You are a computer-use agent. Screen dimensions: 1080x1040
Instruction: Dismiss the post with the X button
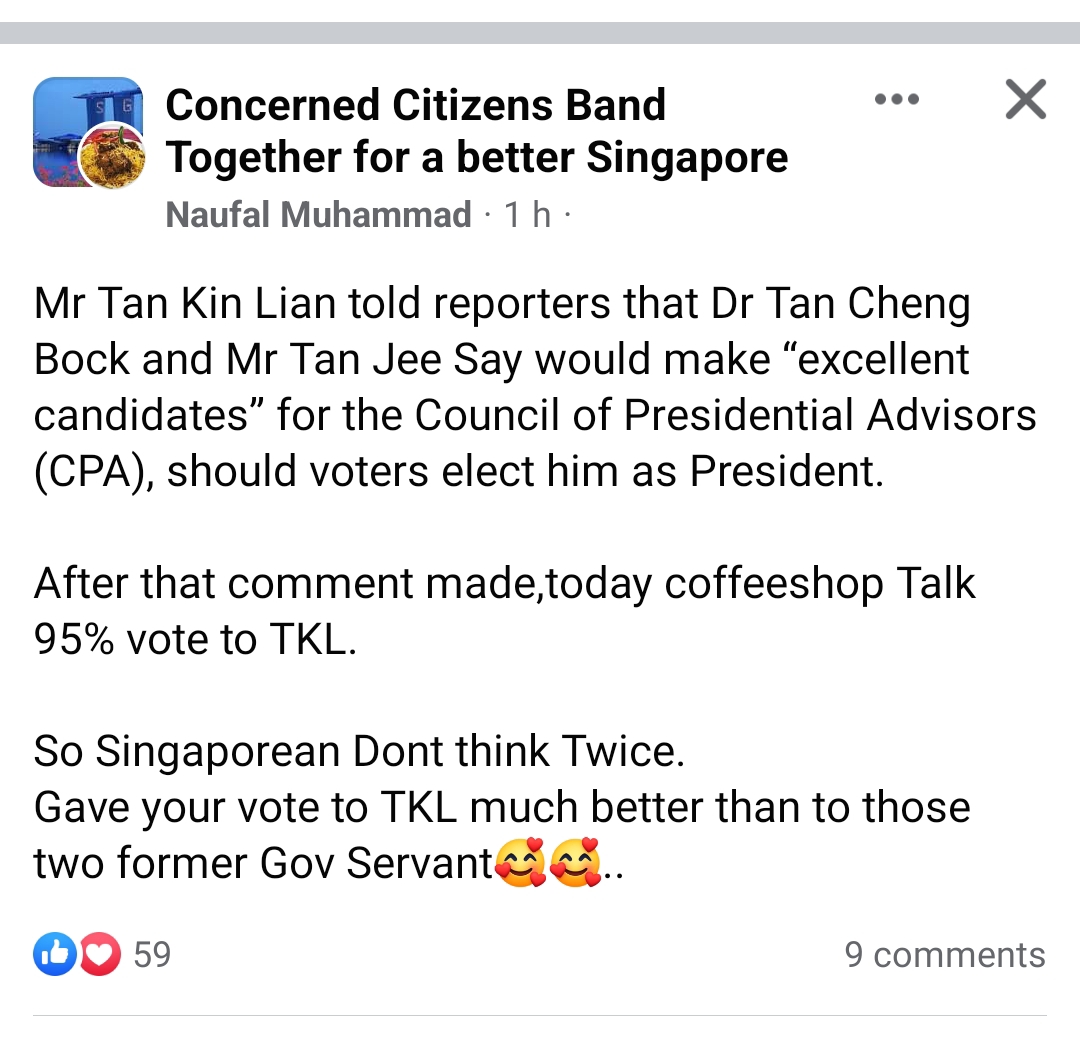(1025, 100)
